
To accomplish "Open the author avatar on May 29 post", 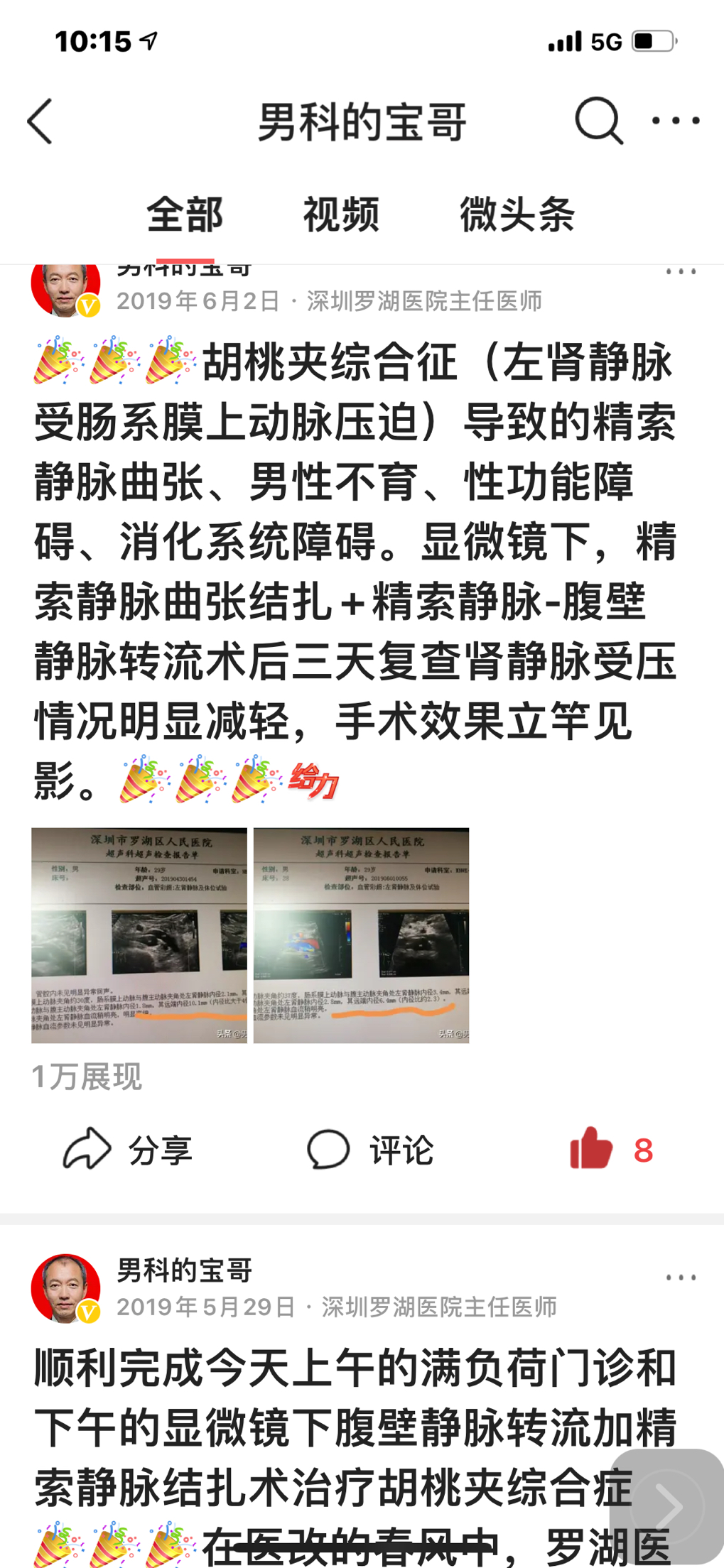I will (66, 1288).
